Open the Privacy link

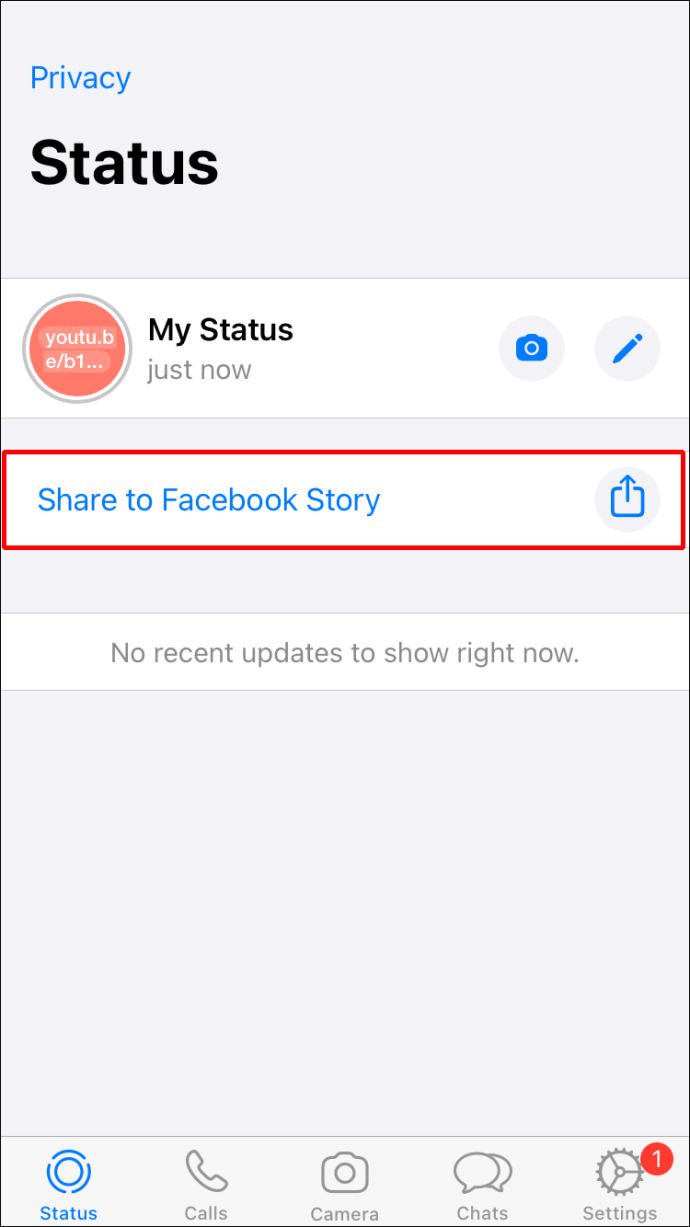[80, 78]
